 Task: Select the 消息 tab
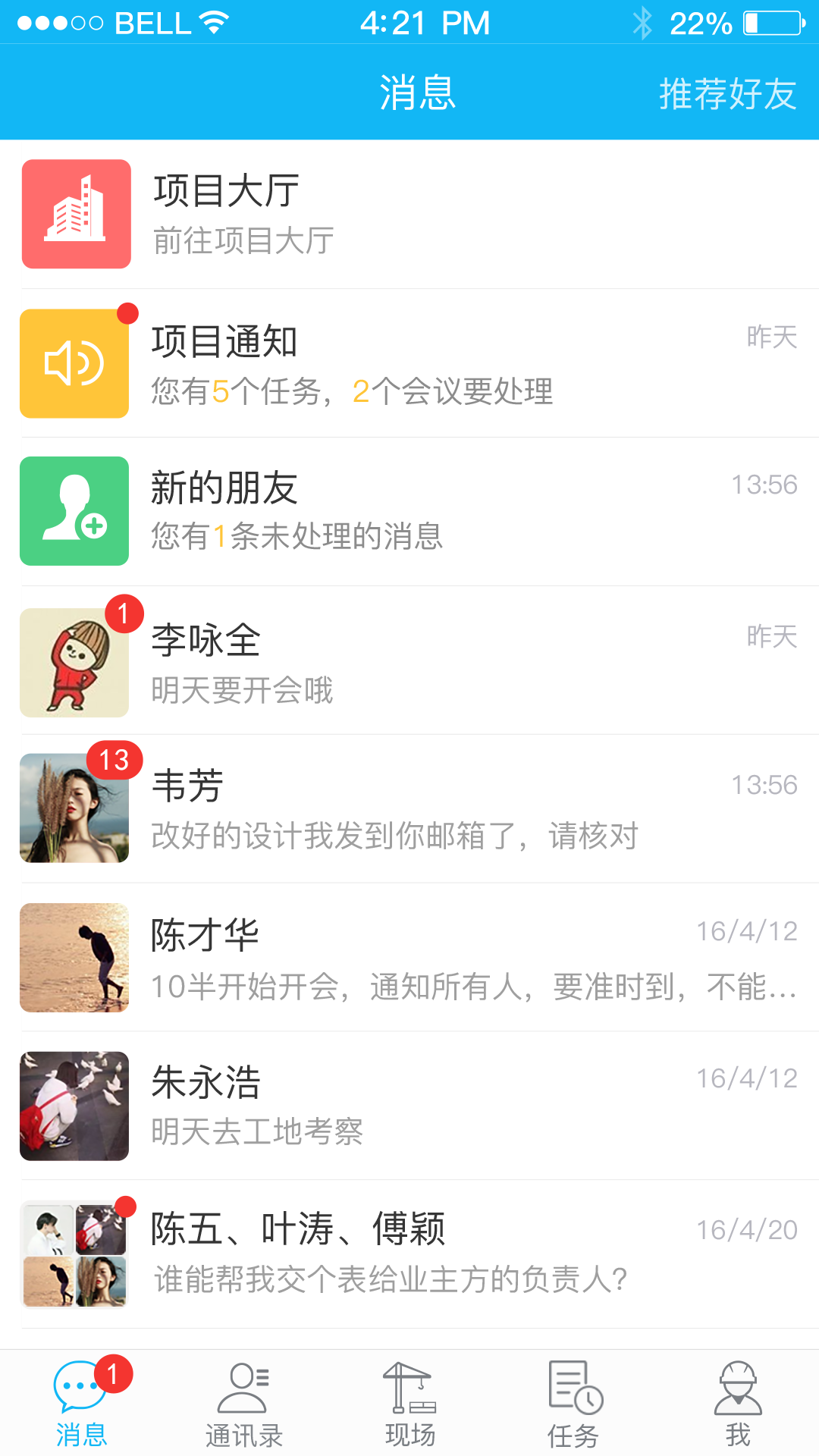[82, 1404]
